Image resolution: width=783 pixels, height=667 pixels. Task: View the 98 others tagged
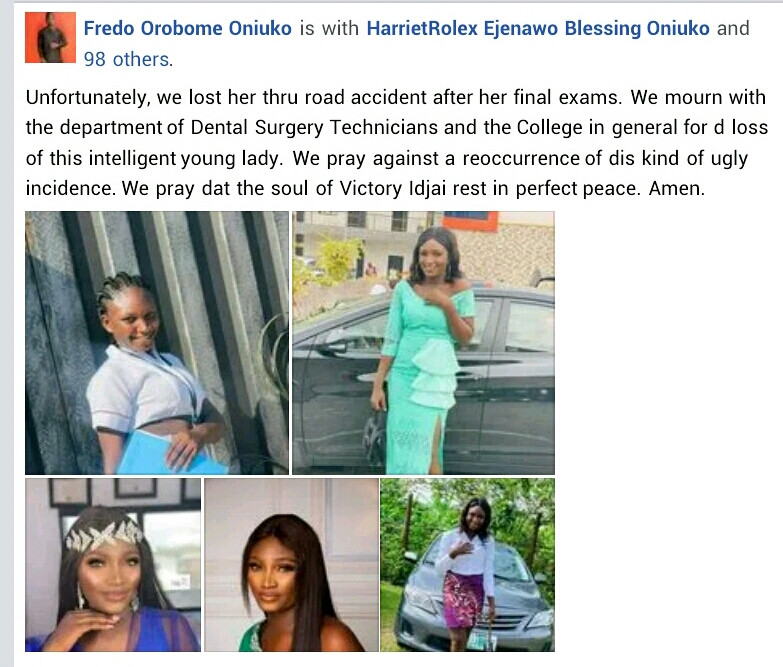(127, 59)
